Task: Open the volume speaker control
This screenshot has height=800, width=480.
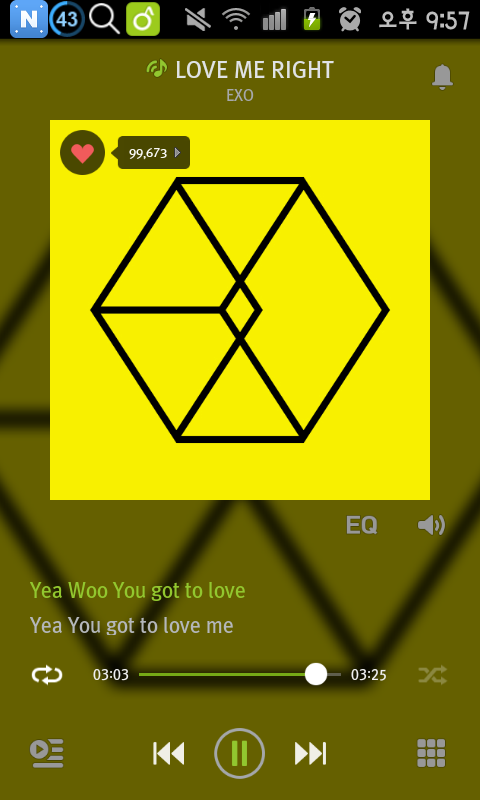Action: click(x=432, y=525)
